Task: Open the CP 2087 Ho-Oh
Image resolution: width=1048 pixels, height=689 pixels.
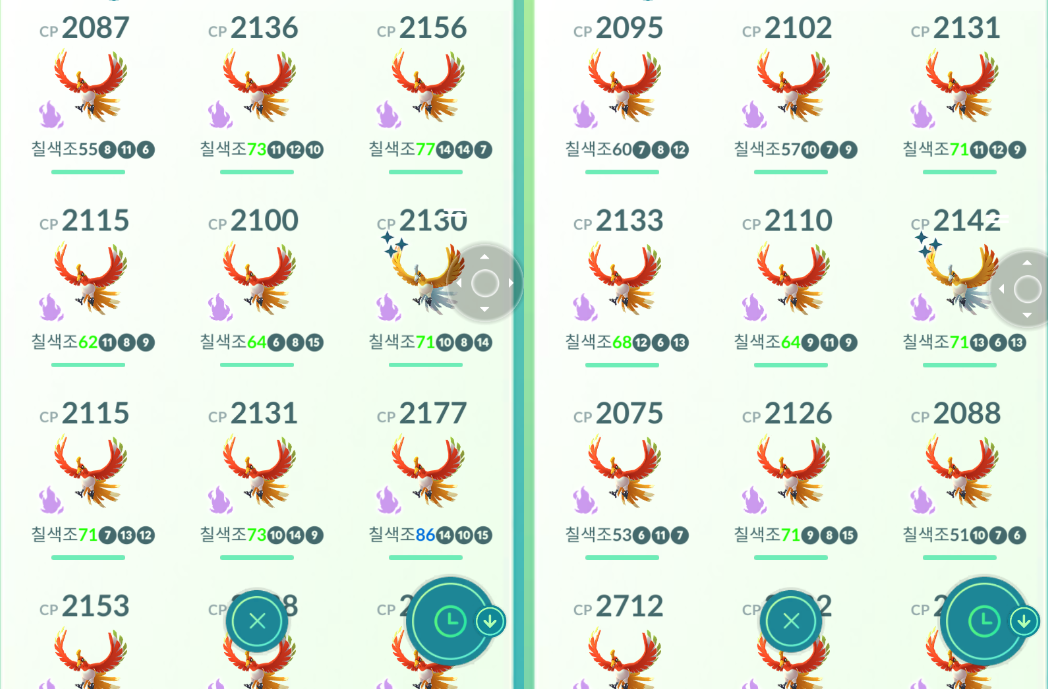Action: tap(89, 85)
